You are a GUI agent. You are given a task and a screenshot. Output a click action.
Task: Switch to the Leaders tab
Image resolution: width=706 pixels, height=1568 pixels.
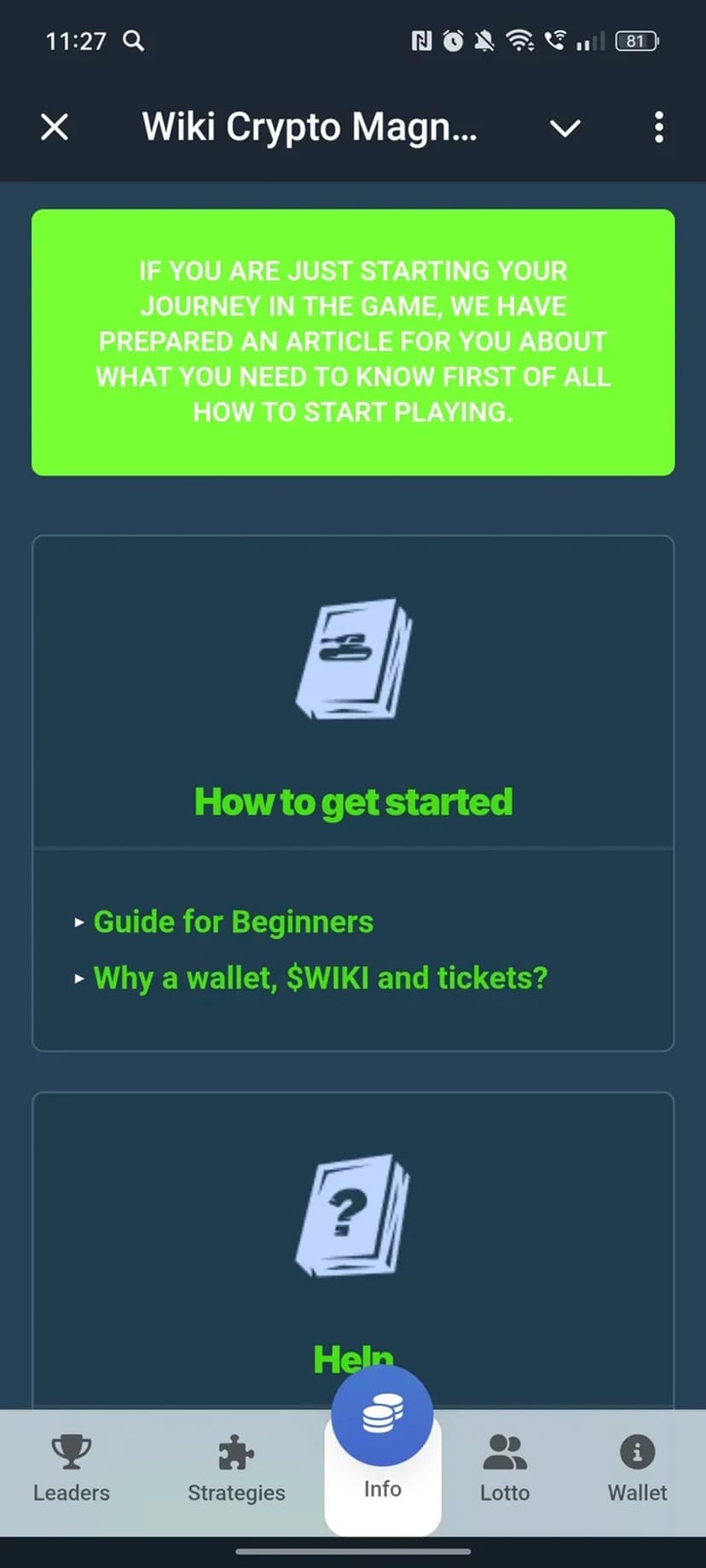coord(72,1469)
